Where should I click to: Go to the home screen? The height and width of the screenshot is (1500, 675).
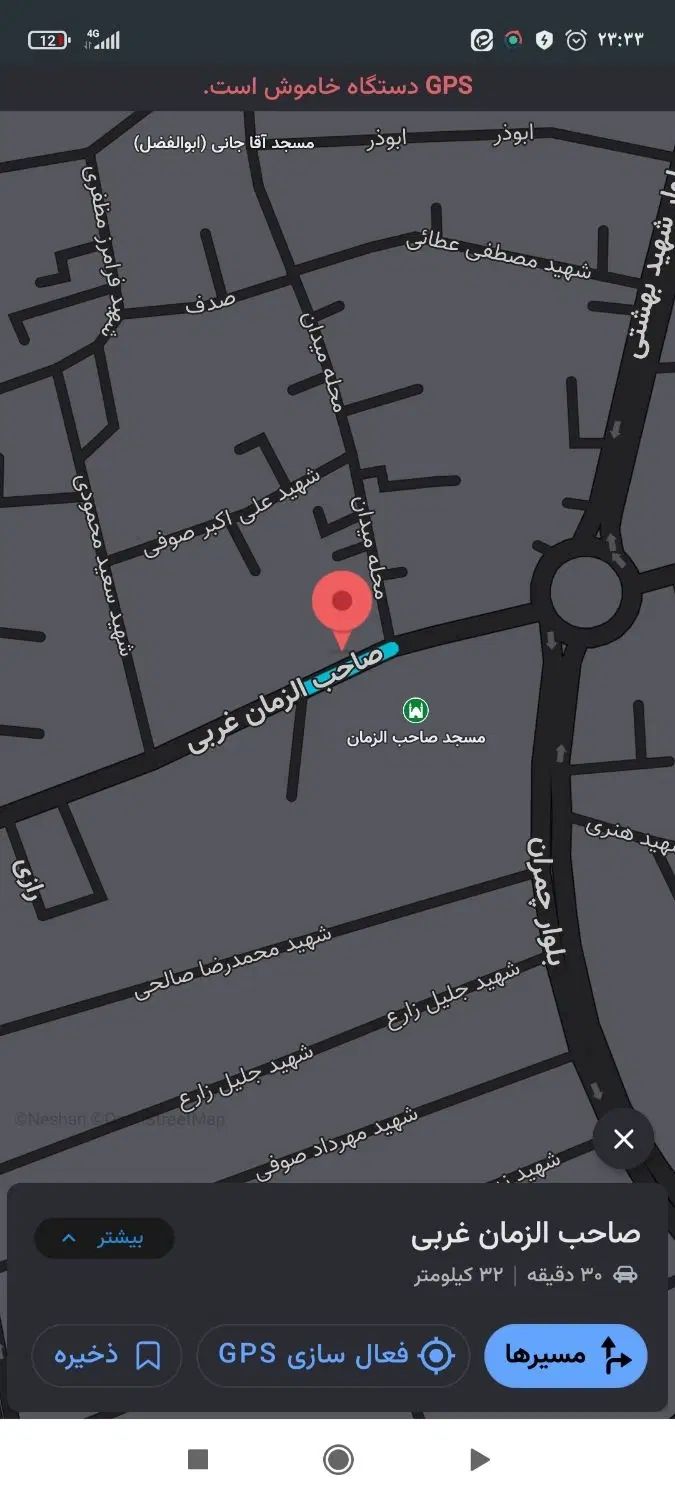[x=338, y=1459]
